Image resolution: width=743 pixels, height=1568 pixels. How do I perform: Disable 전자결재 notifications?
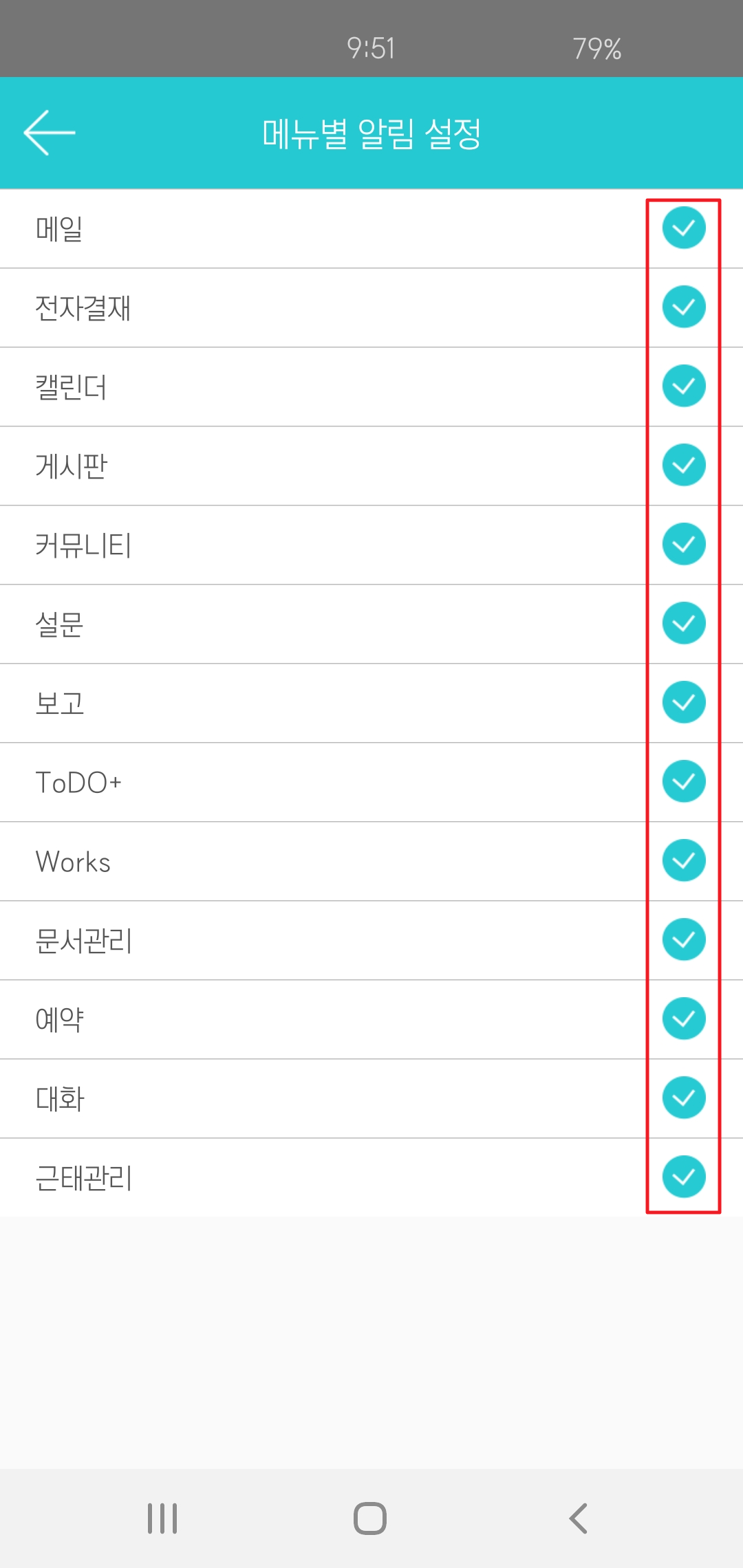684,307
